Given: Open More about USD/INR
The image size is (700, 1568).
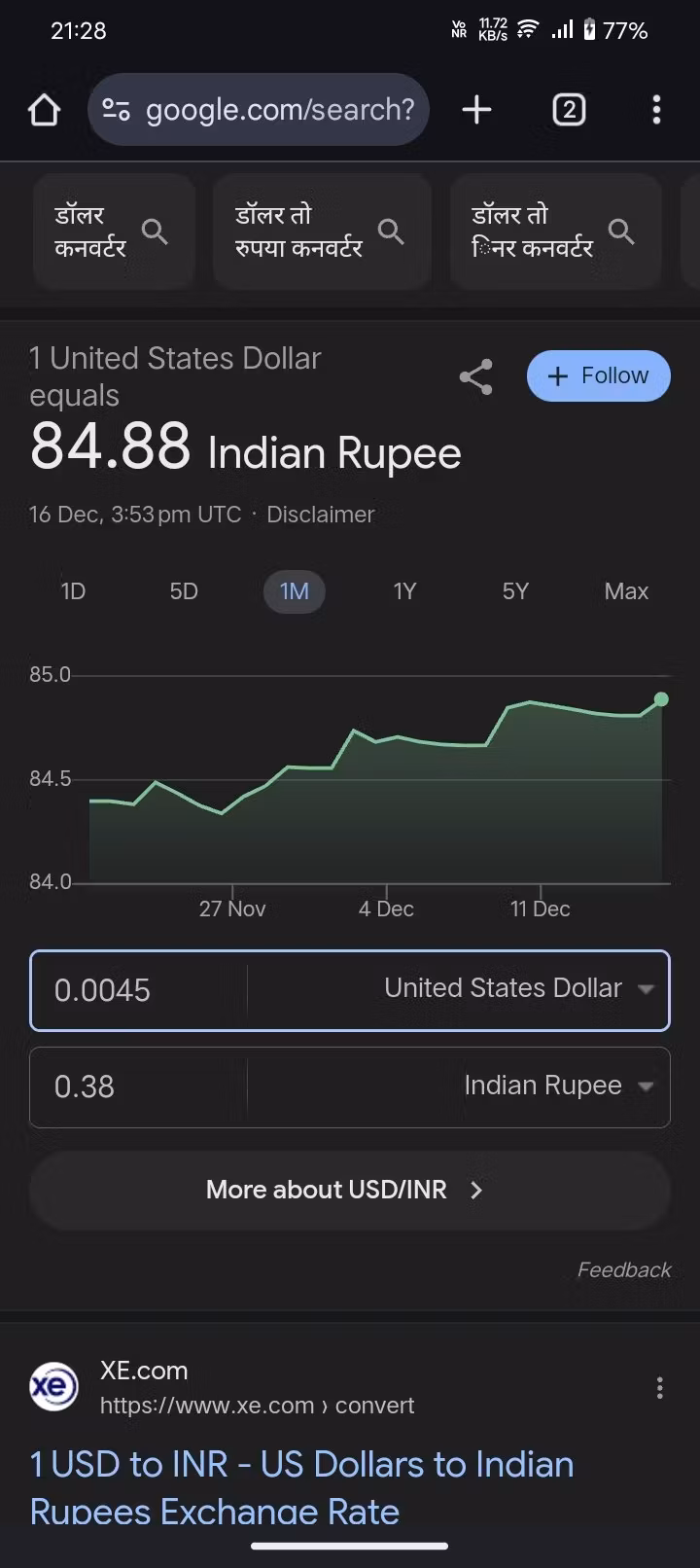Looking at the screenshot, I should click(349, 1190).
